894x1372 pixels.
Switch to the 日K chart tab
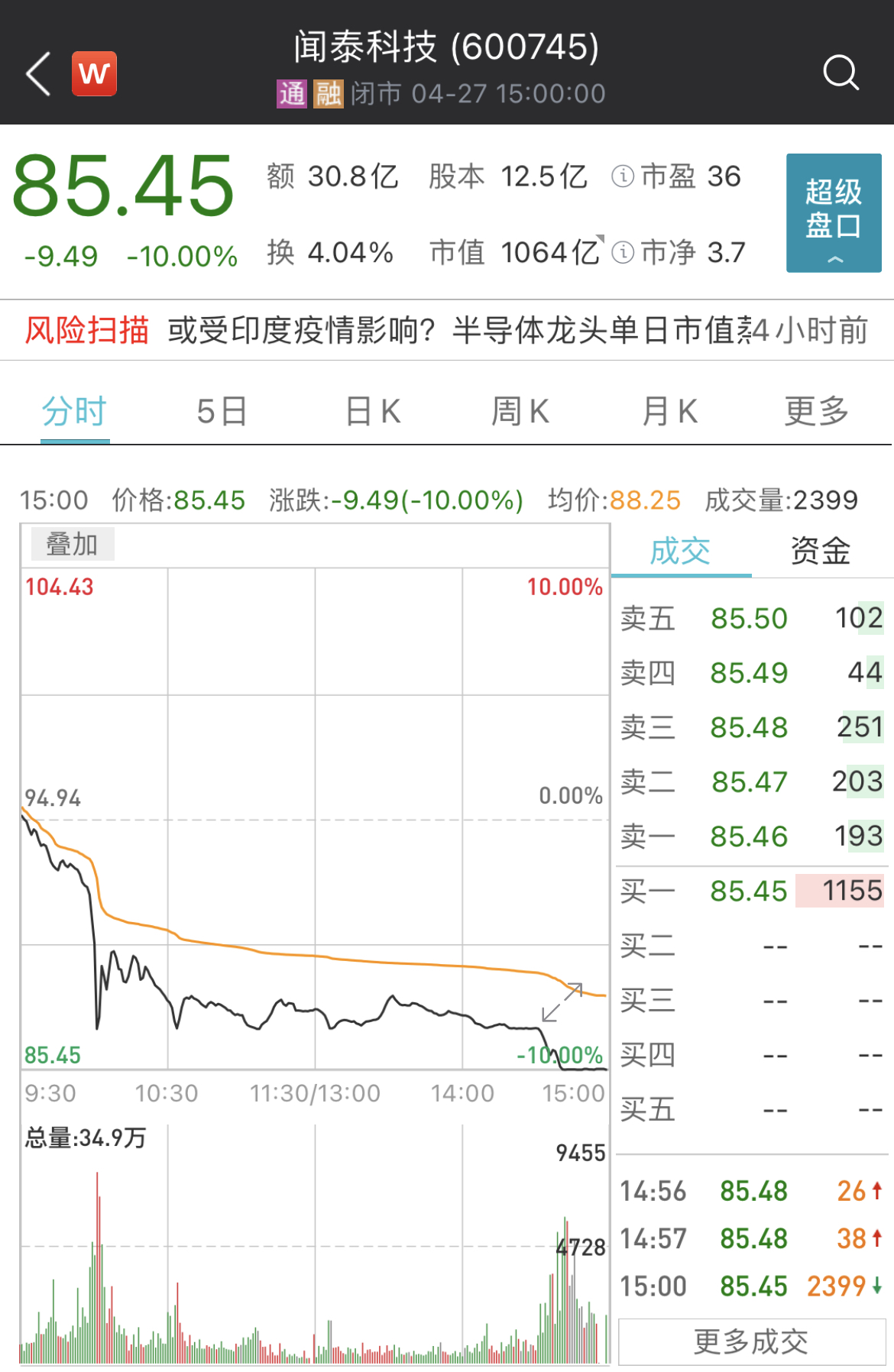tap(372, 412)
